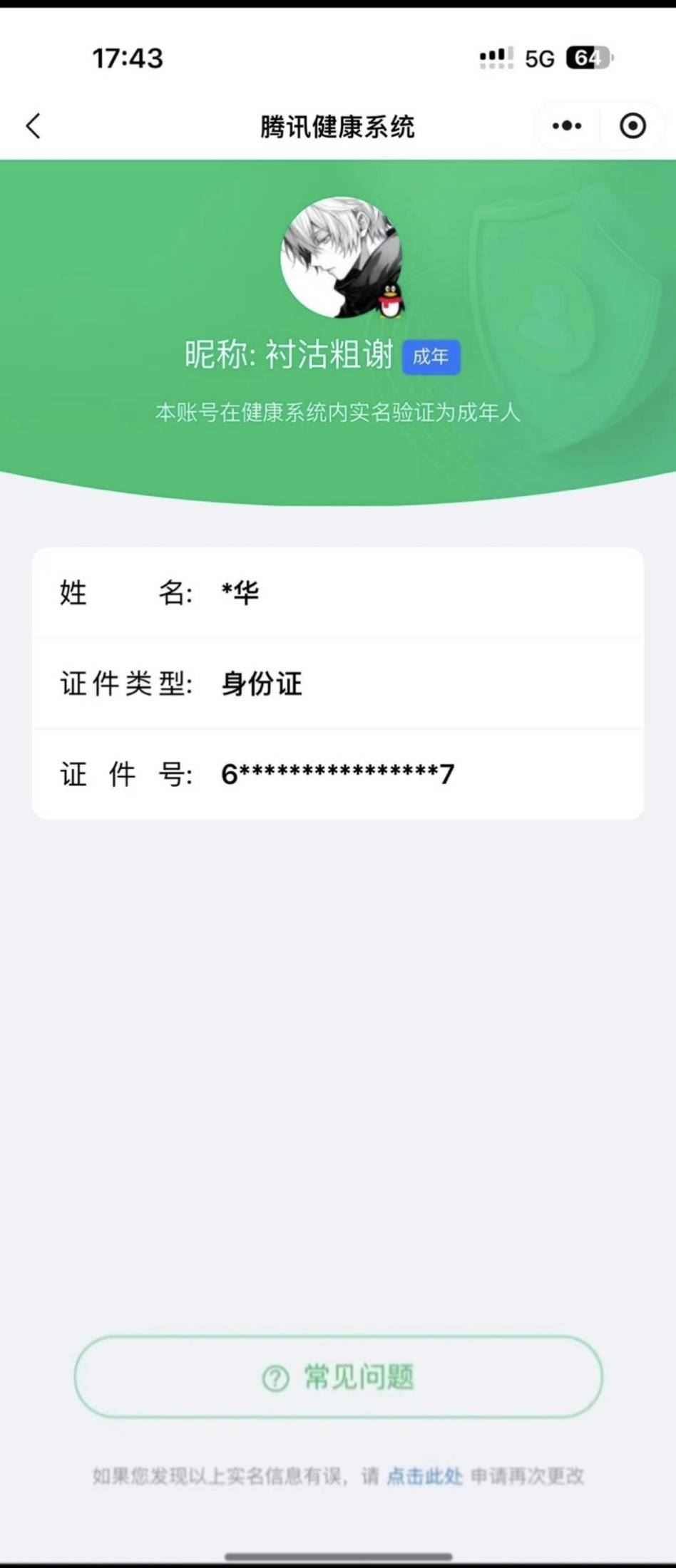Tap the user avatar picture
The image size is (676, 1568).
338,257
